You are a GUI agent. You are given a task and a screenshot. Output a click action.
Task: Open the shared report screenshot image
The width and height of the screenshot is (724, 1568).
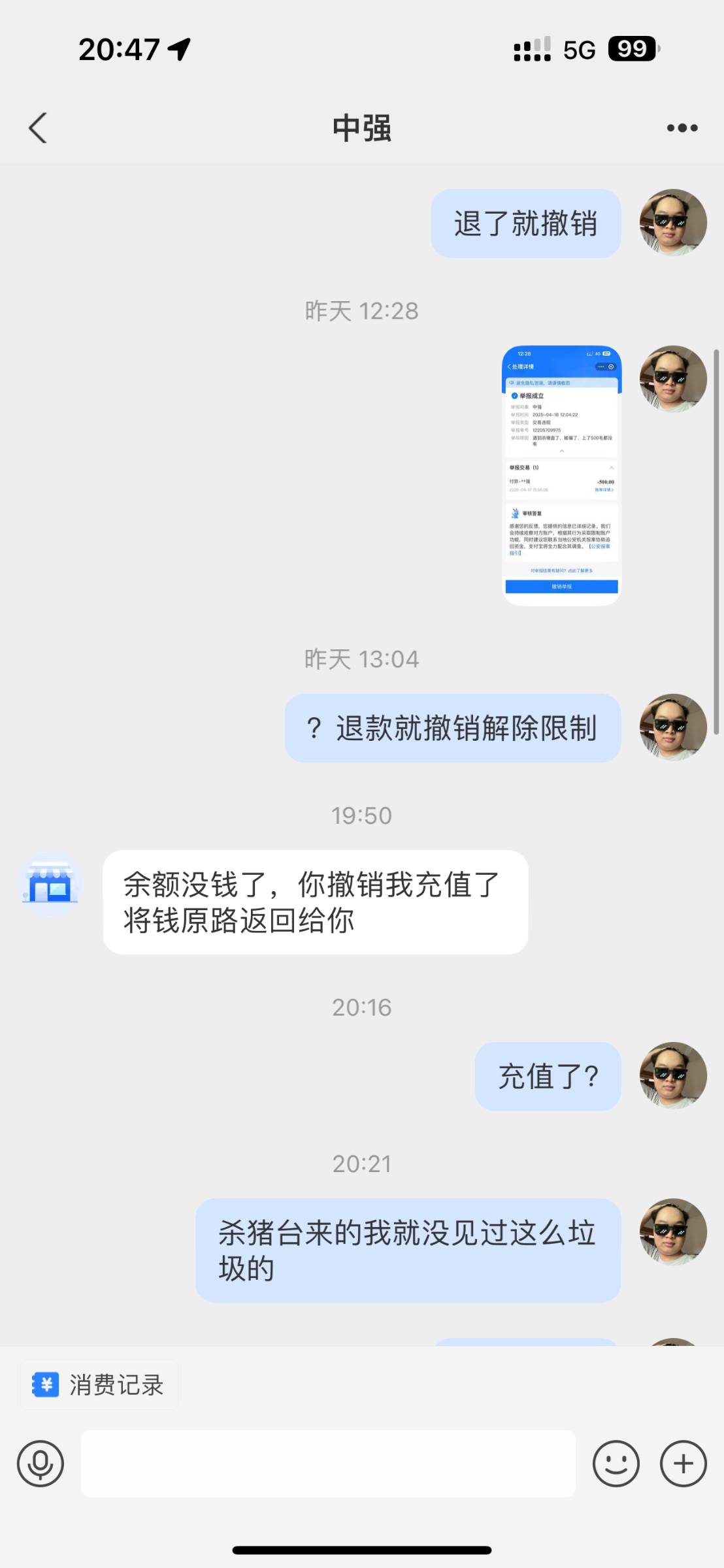point(561,475)
